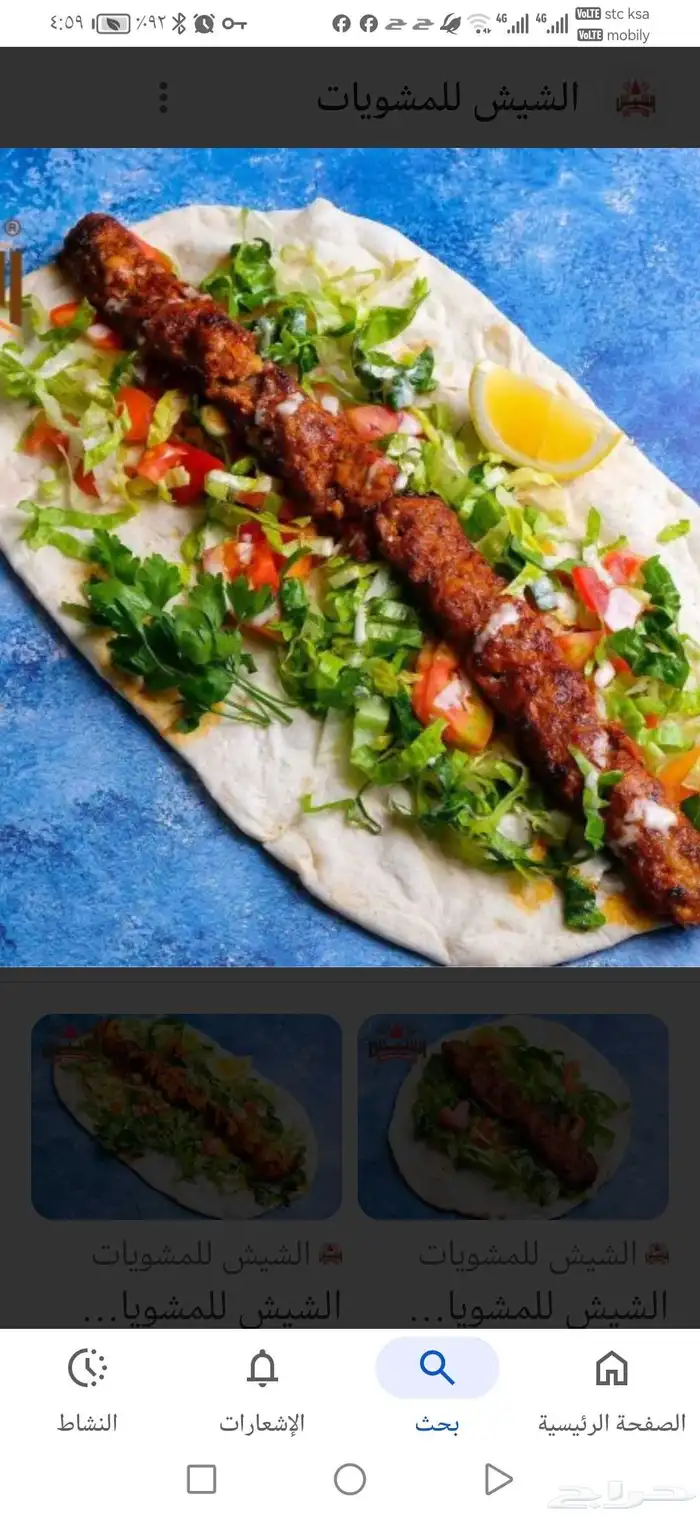Go to the الصفحة الرئيسية tab

[611, 1386]
